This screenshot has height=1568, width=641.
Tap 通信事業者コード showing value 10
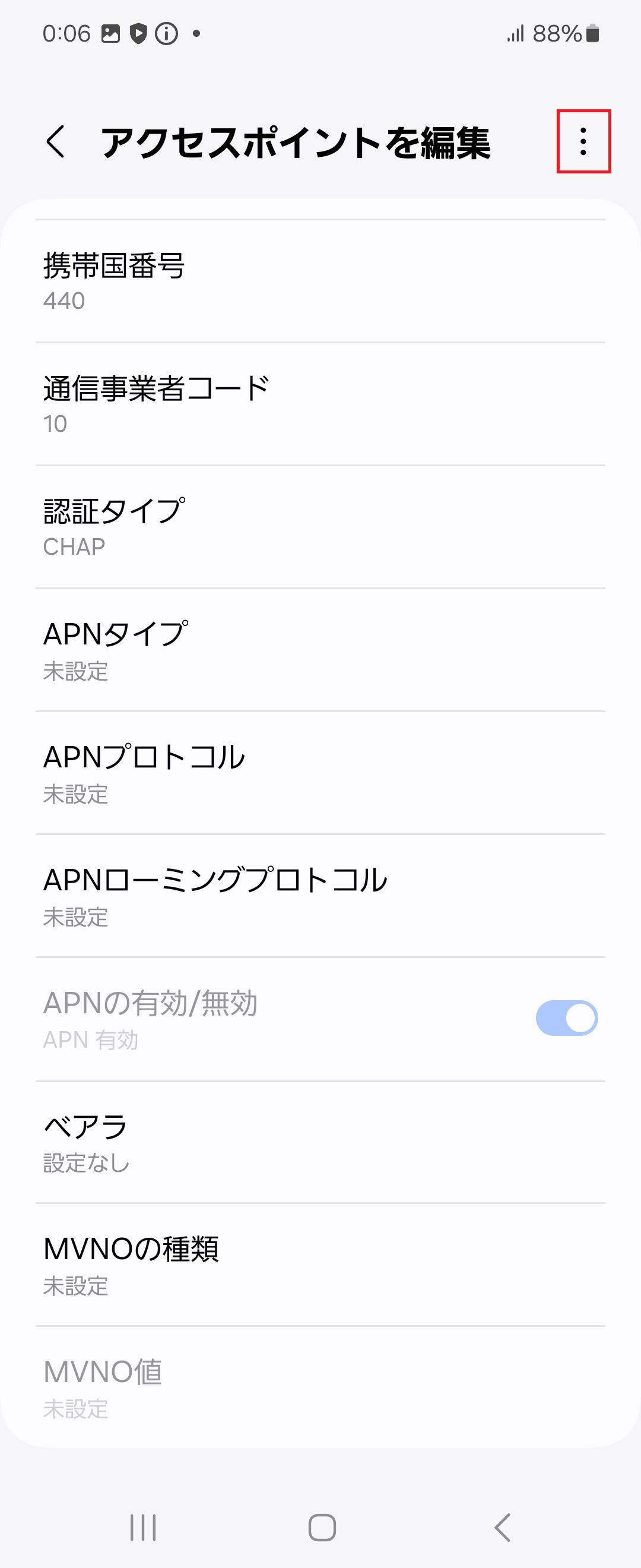(243, 402)
